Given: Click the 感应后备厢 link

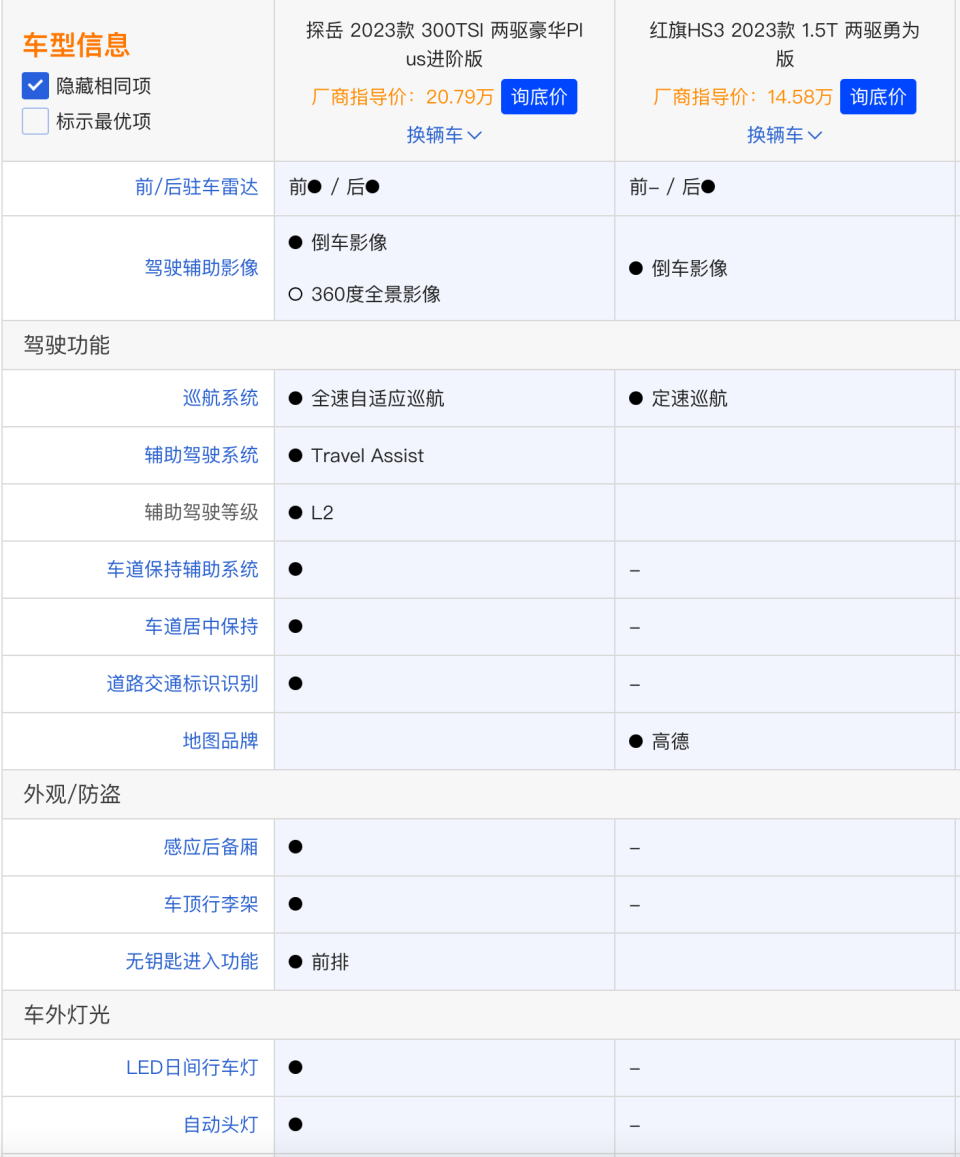Looking at the screenshot, I should tap(208, 847).
